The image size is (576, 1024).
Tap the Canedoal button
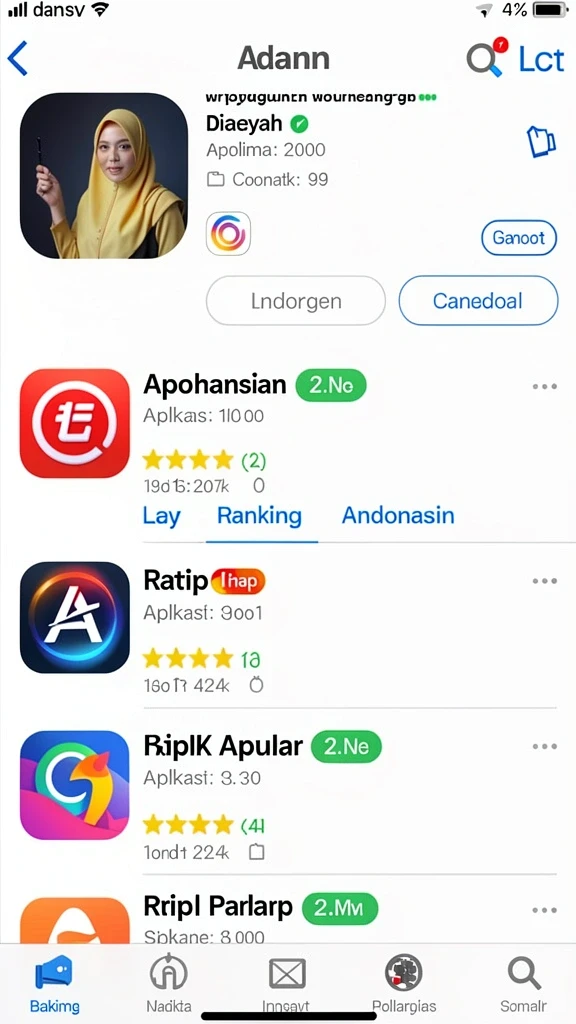point(478,301)
